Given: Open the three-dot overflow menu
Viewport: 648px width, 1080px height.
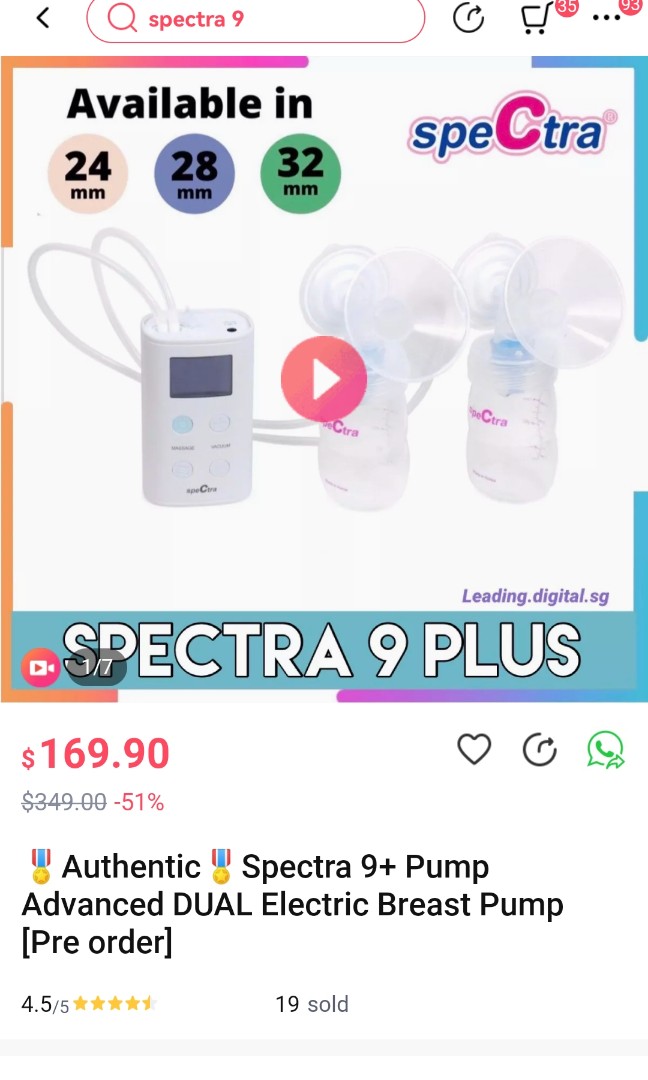Looking at the screenshot, I should point(607,19).
